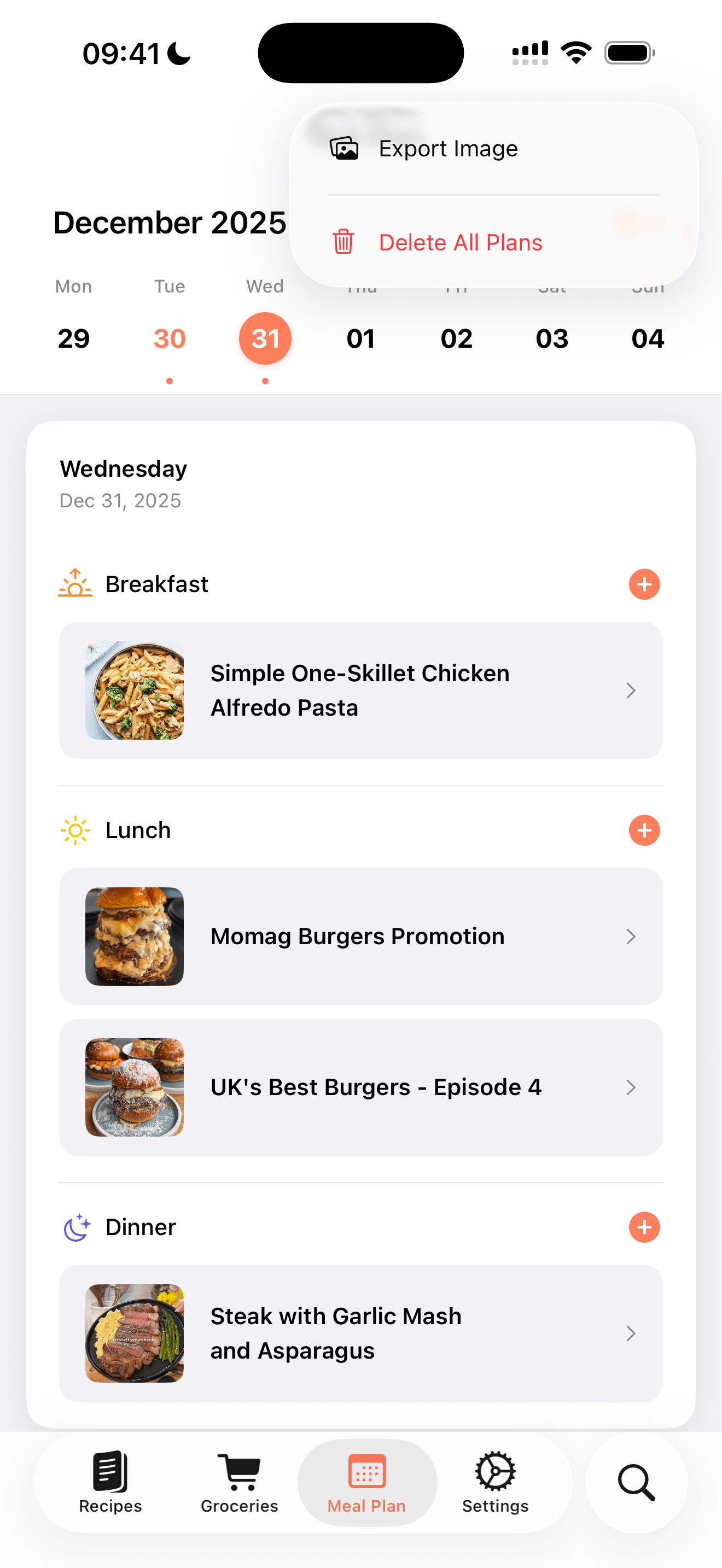Jump to Tuesday the 30th
This screenshot has width=722, height=1568.
[x=169, y=338]
